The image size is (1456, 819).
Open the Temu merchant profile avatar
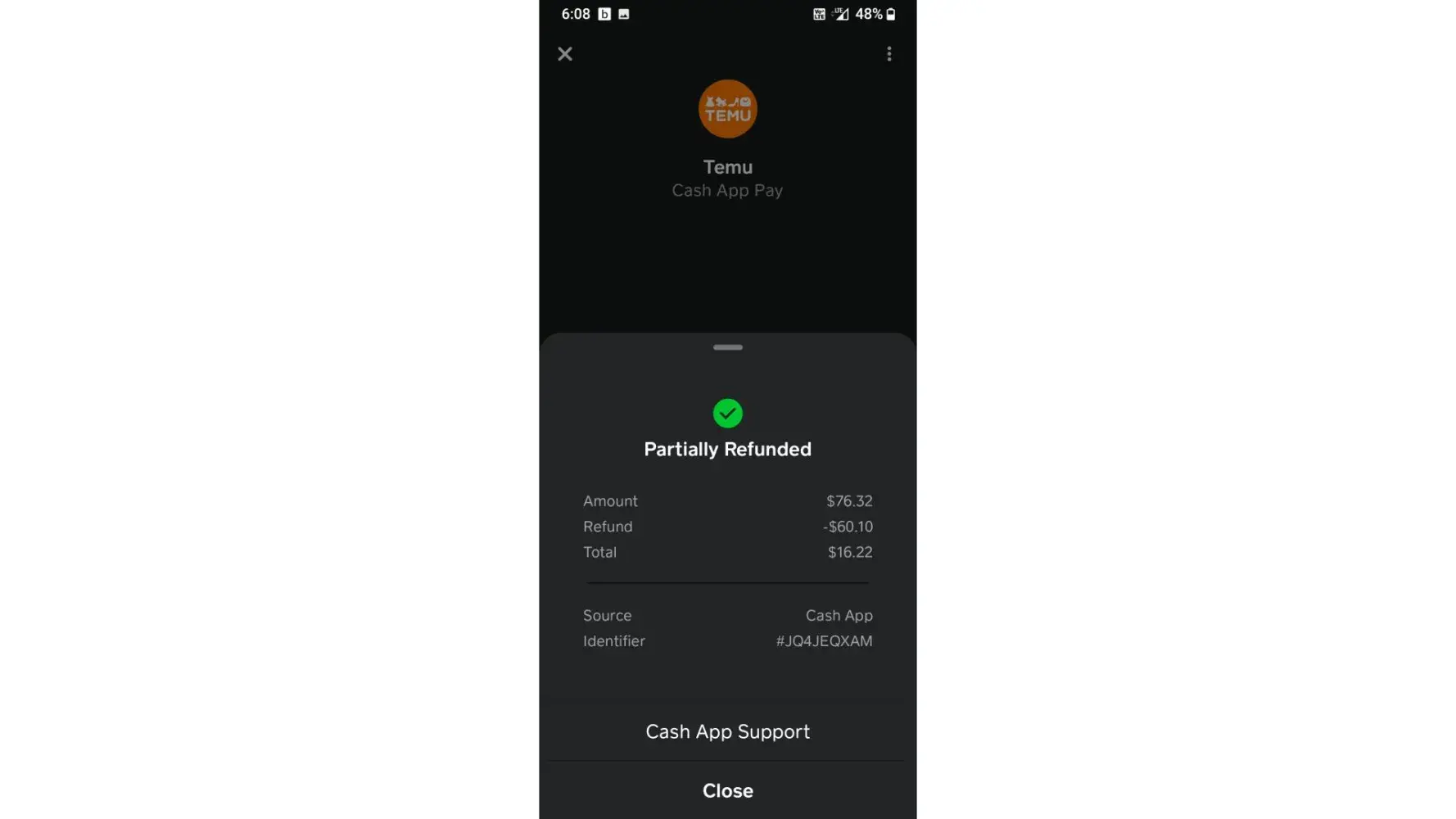727,109
